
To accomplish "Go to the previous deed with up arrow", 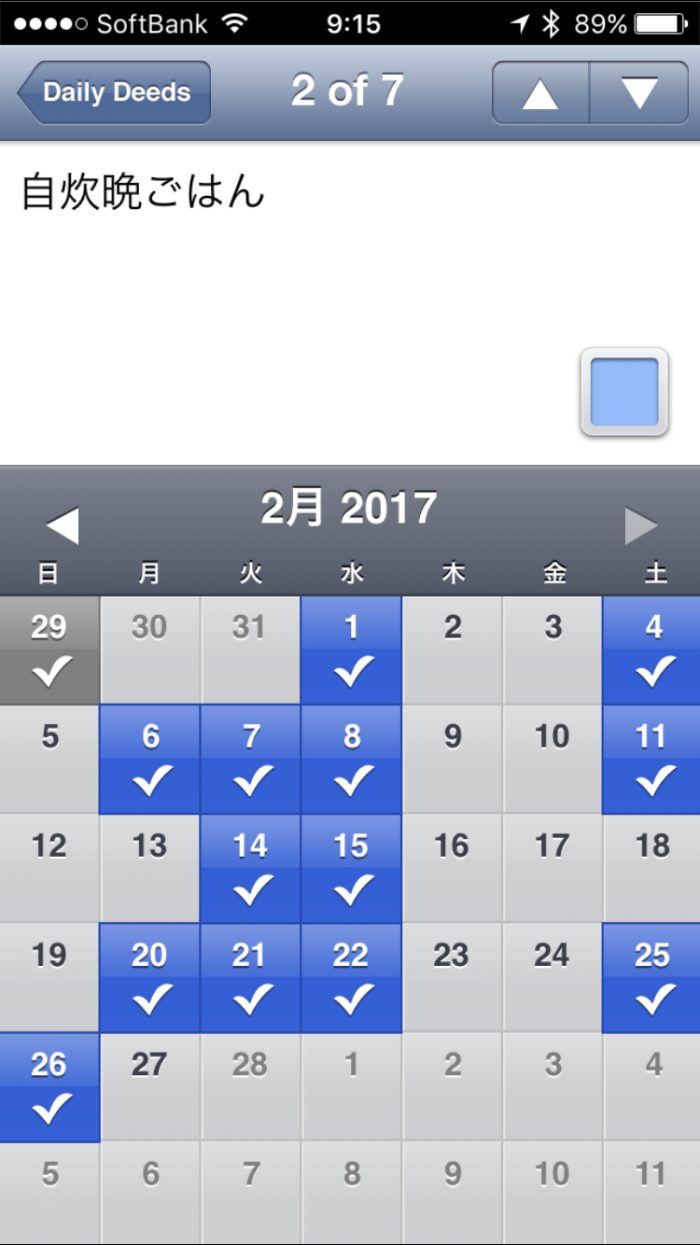I will coord(540,93).
